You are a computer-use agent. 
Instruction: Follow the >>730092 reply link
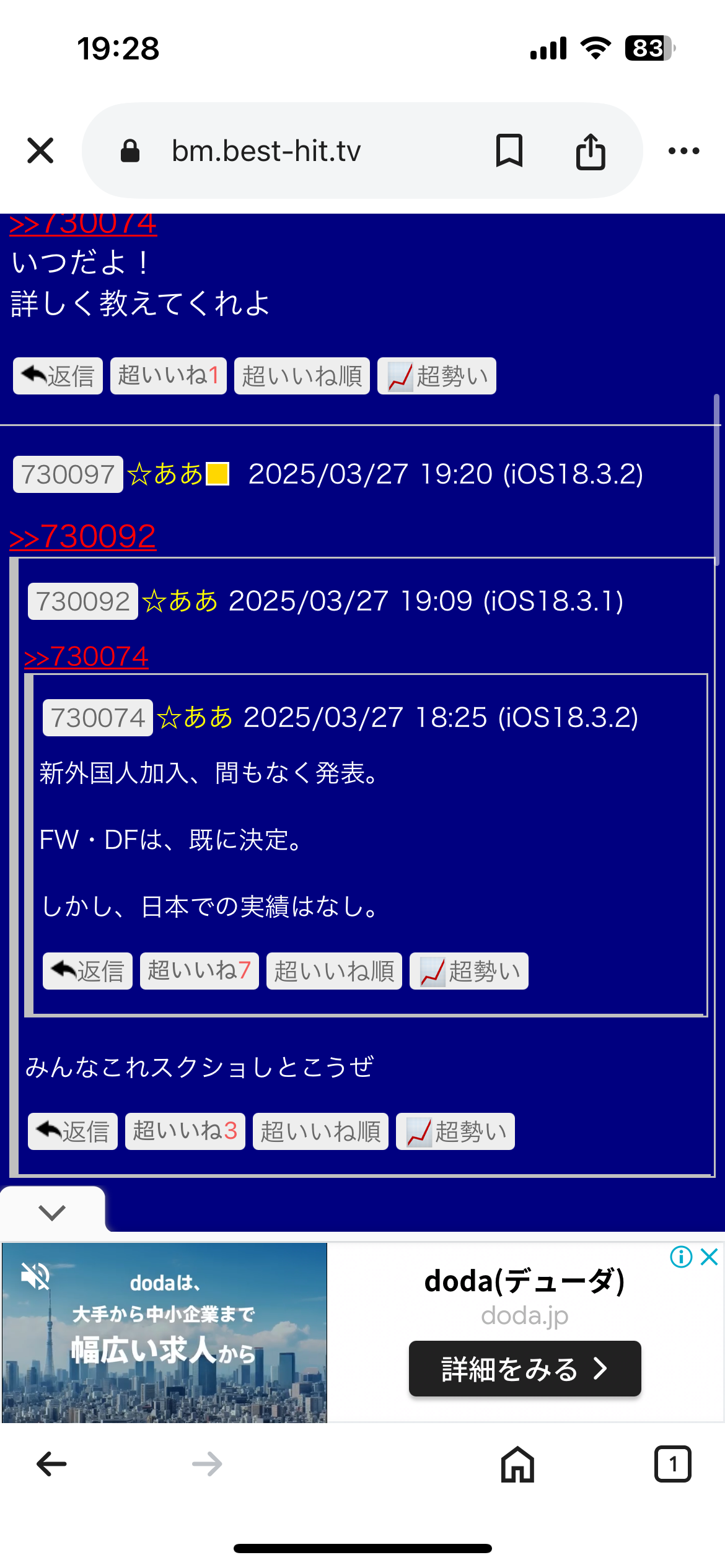pos(82,536)
